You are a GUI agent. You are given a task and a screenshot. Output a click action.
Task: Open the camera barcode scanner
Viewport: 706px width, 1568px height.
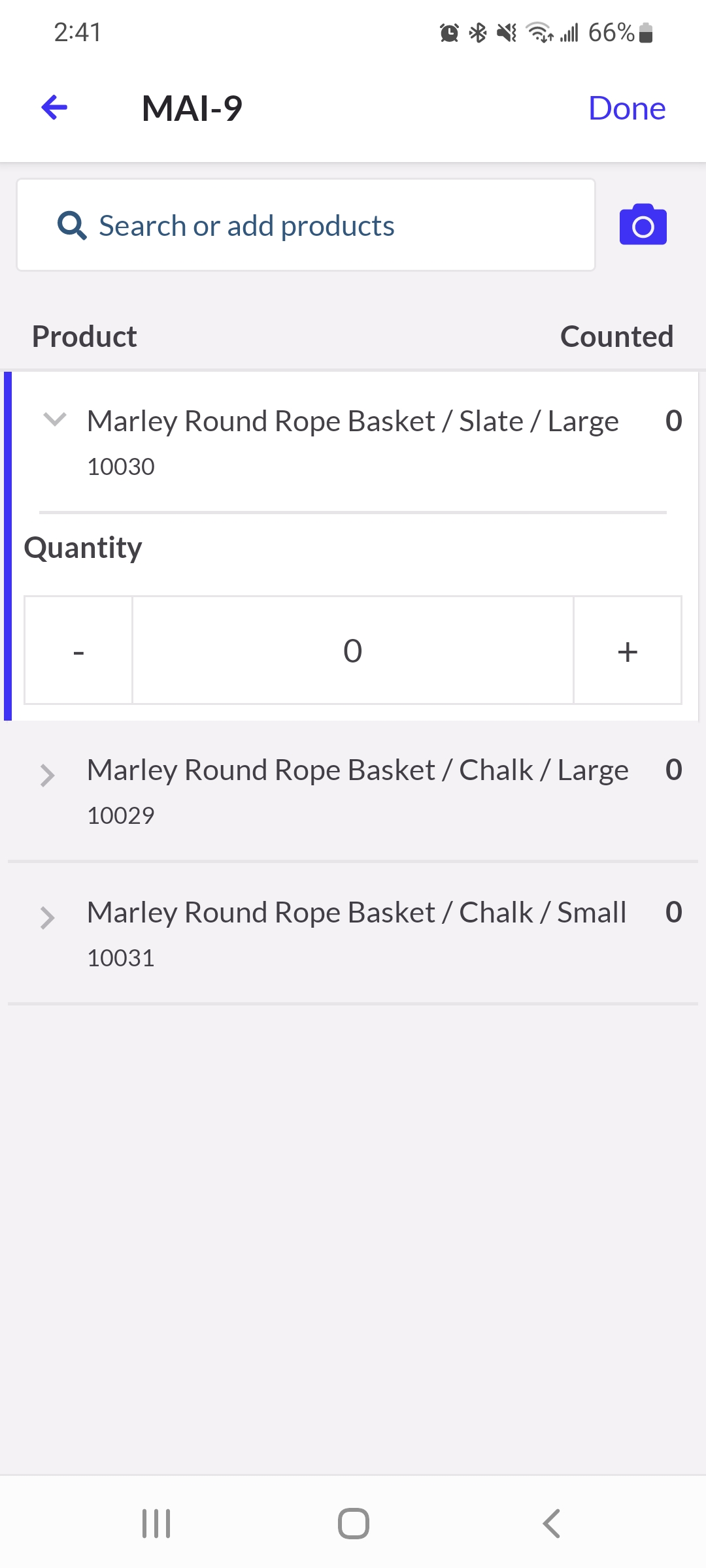coord(643,225)
